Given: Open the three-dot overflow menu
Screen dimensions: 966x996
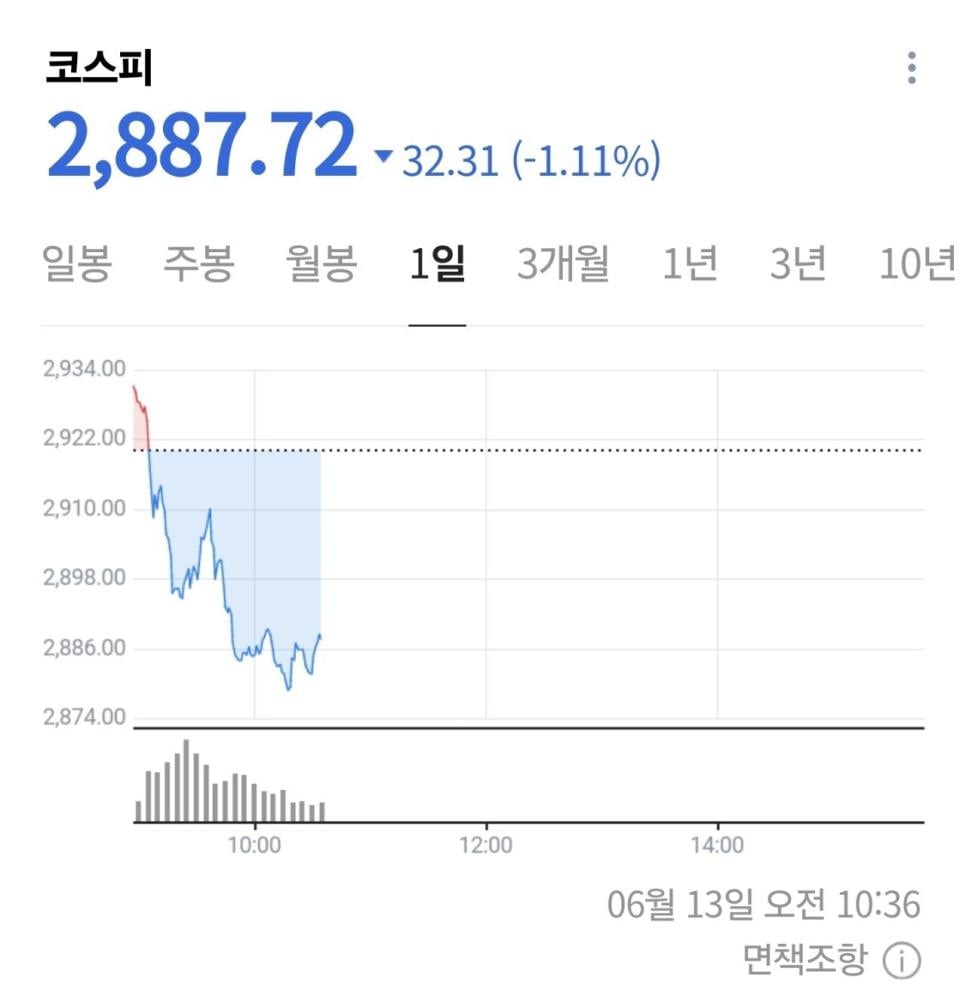Looking at the screenshot, I should 911,67.
